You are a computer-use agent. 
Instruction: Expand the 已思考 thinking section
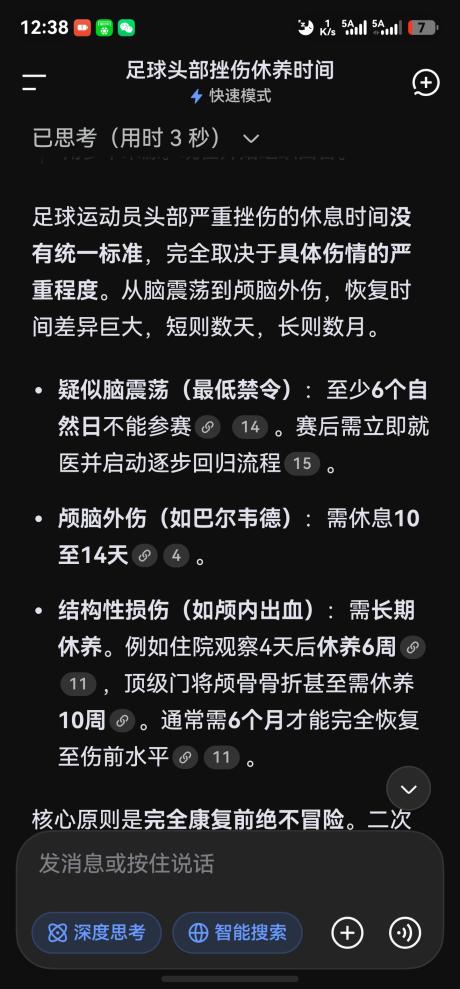pos(146,138)
